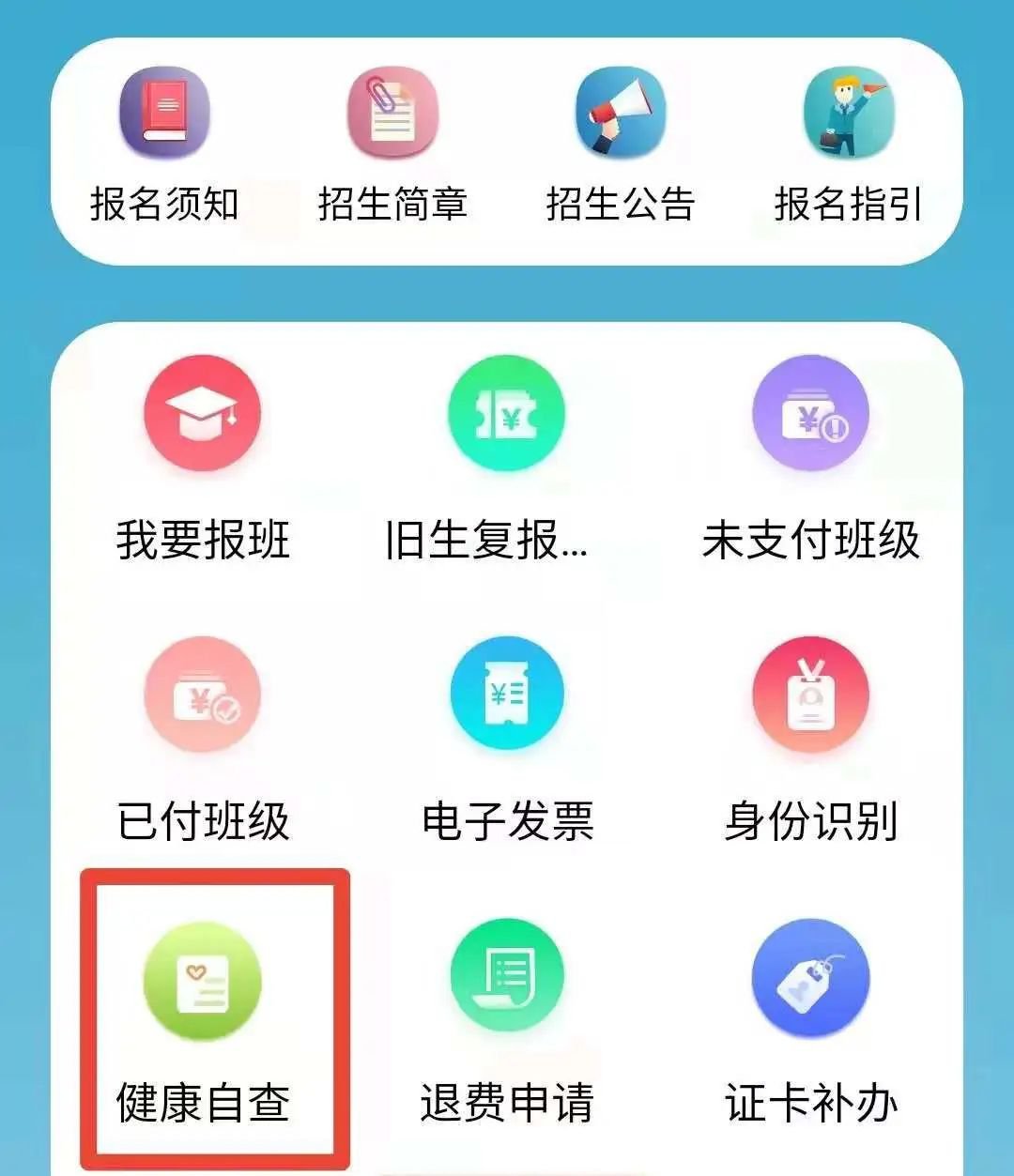Open 旧生复报 re-enrollment
Screen dimensions: 1014x1176
tap(507, 414)
